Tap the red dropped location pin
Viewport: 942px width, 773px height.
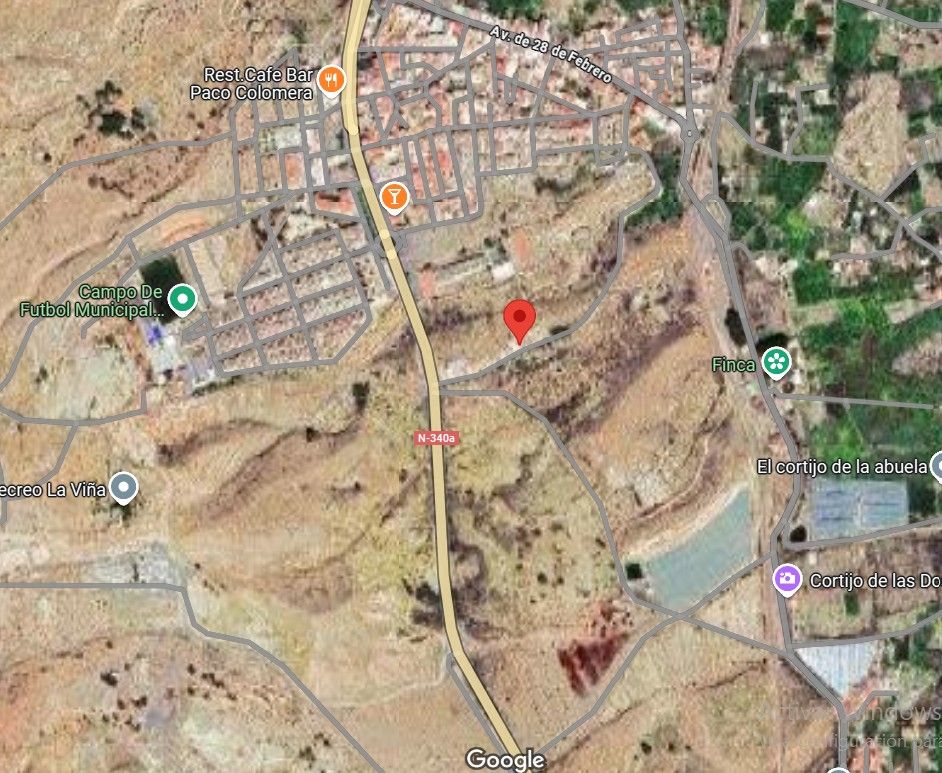point(519,320)
